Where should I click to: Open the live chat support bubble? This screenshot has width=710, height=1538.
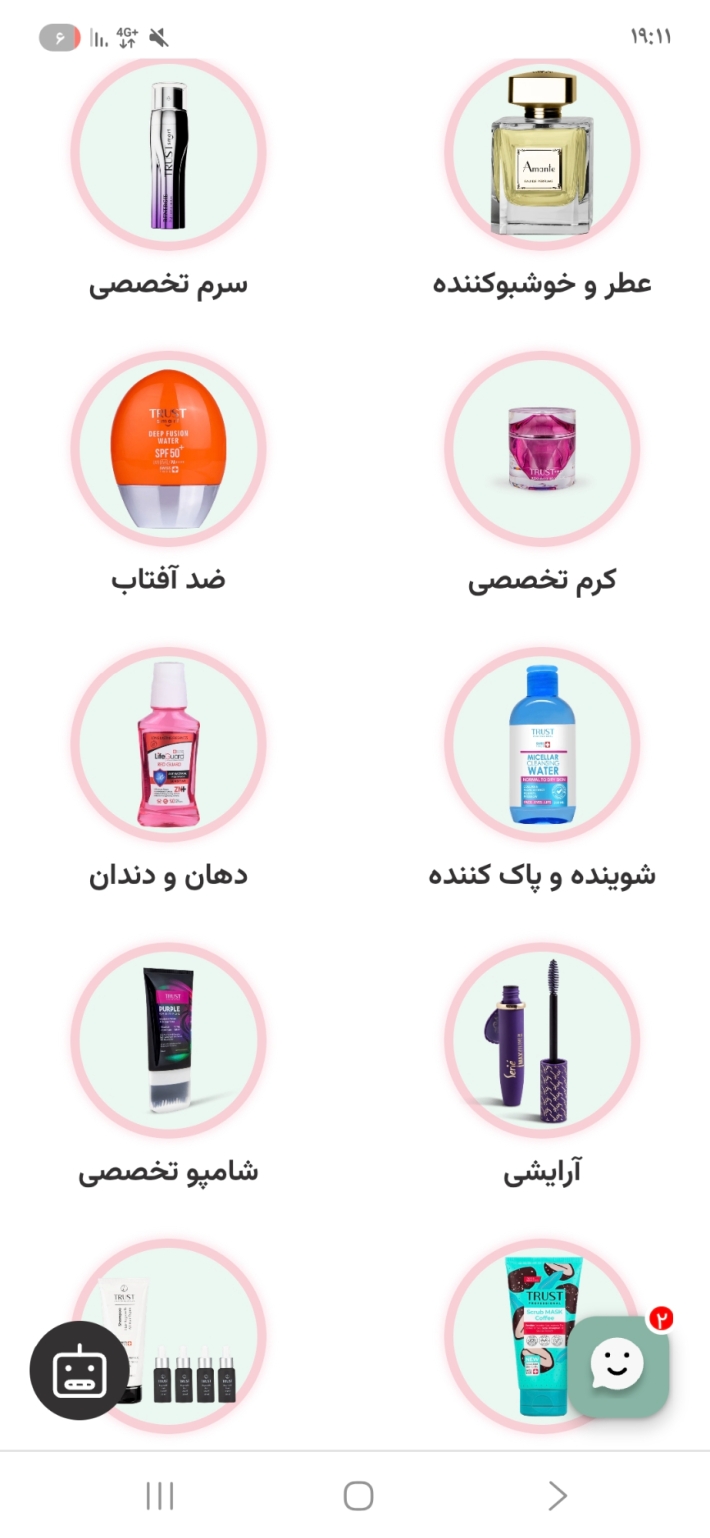pos(618,1365)
